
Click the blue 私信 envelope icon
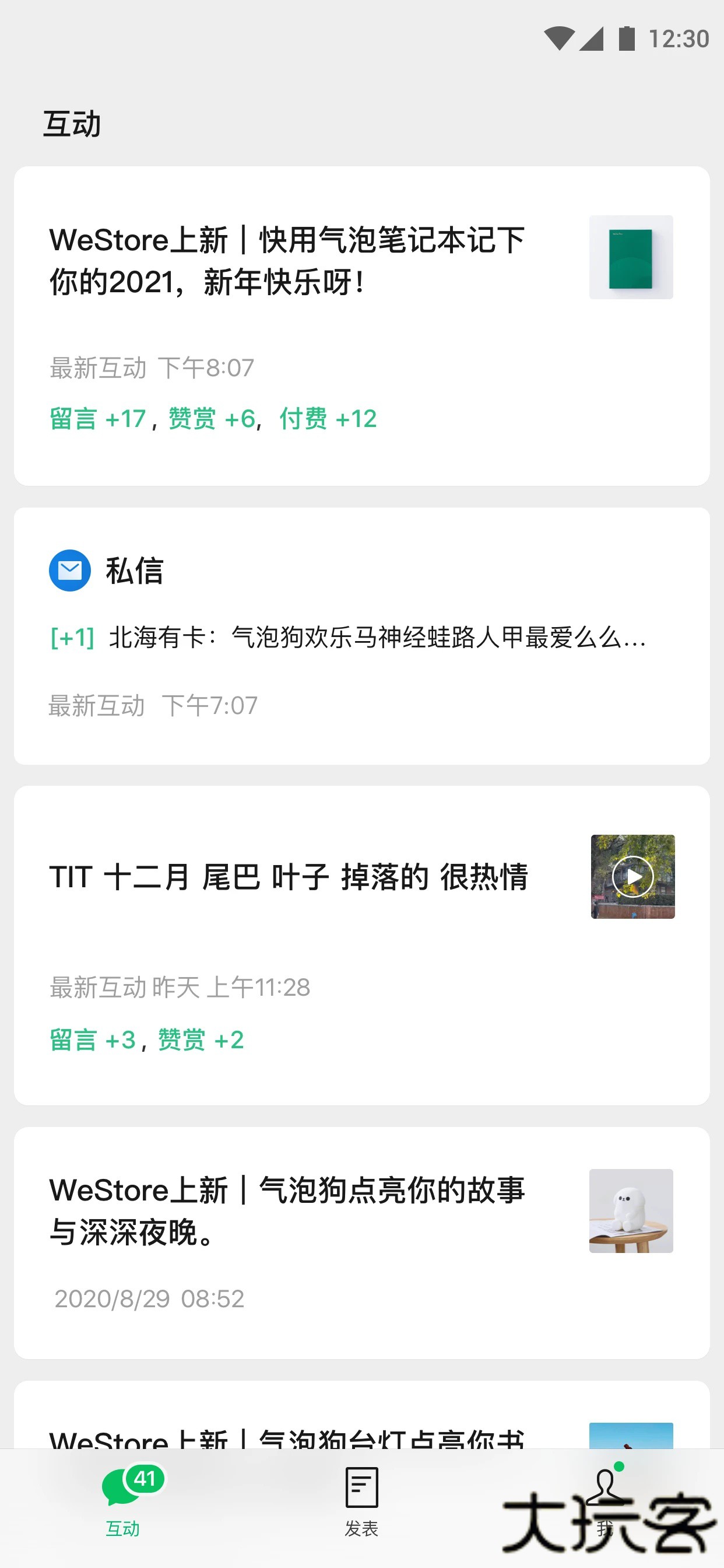tap(70, 570)
